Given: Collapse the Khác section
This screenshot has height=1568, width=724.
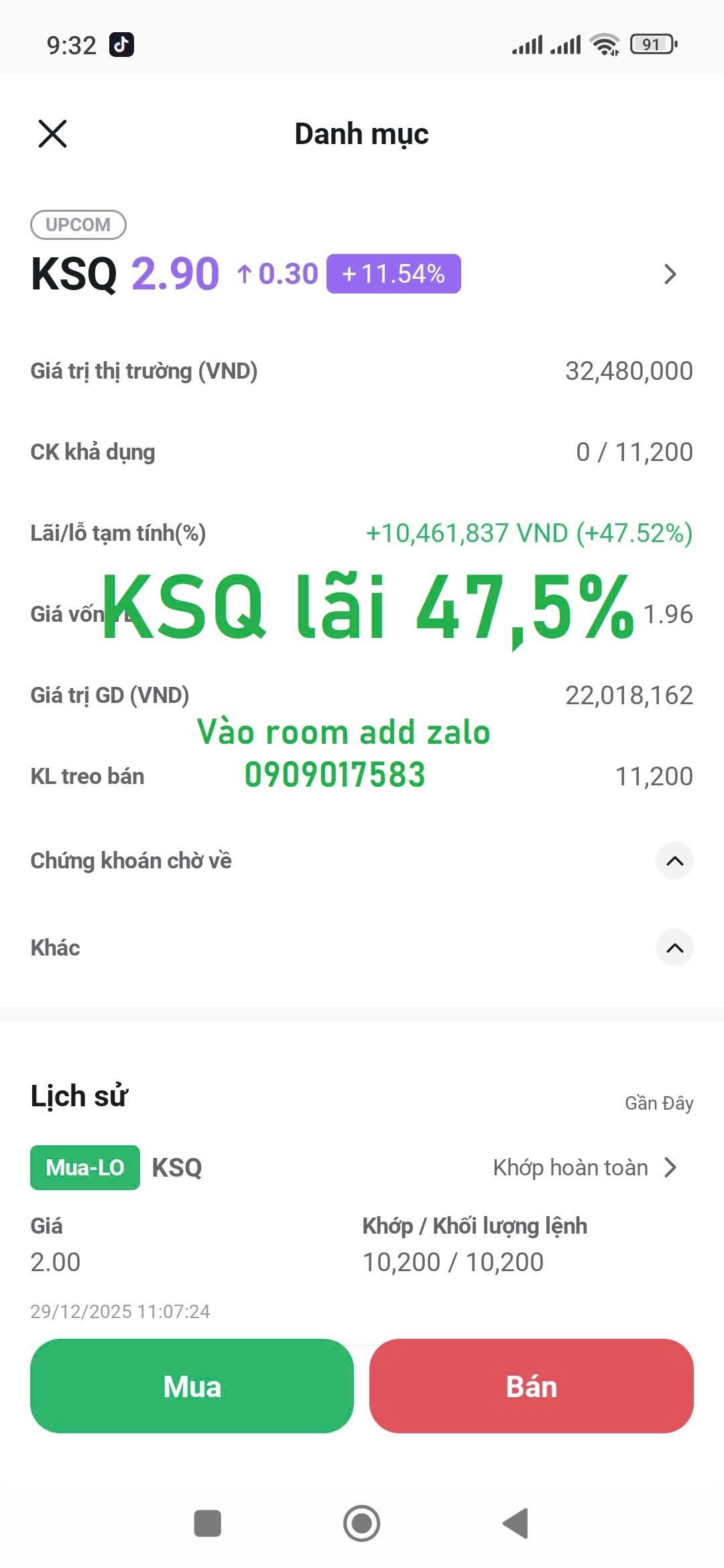Looking at the screenshot, I should 674,948.
